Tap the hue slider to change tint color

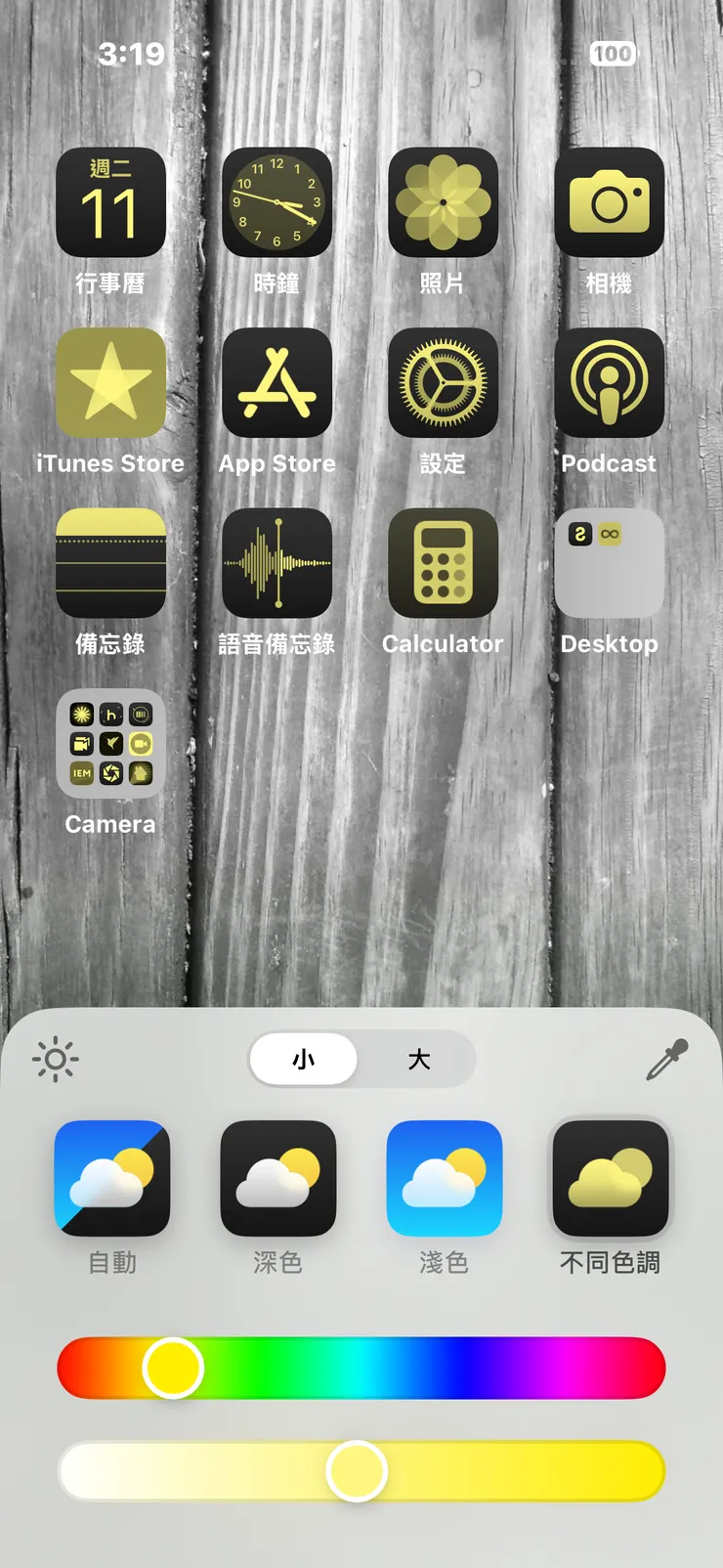(x=440, y=1368)
